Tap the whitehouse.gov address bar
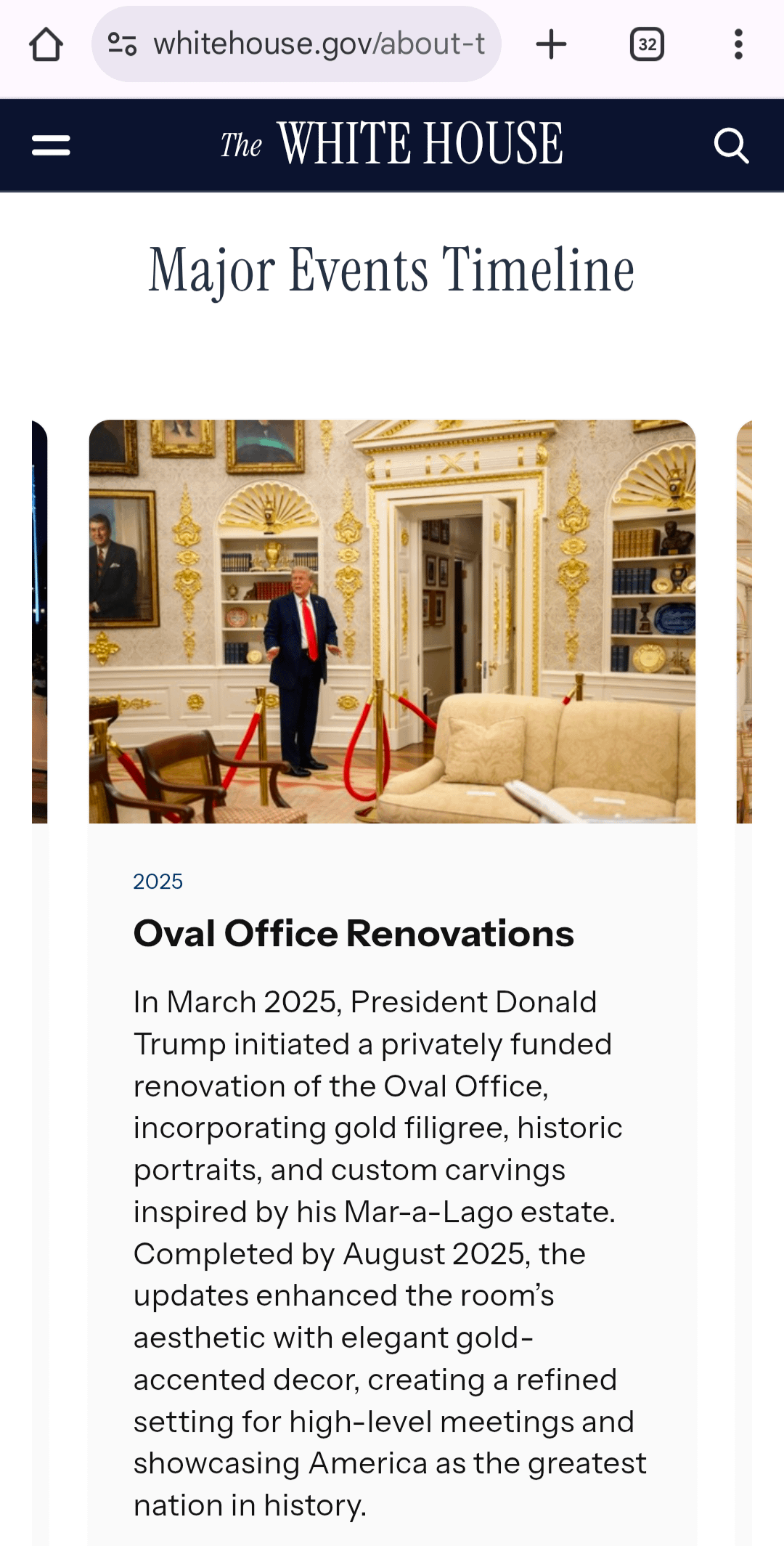The width and height of the screenshot is (784, 1546). coord(318,44)
